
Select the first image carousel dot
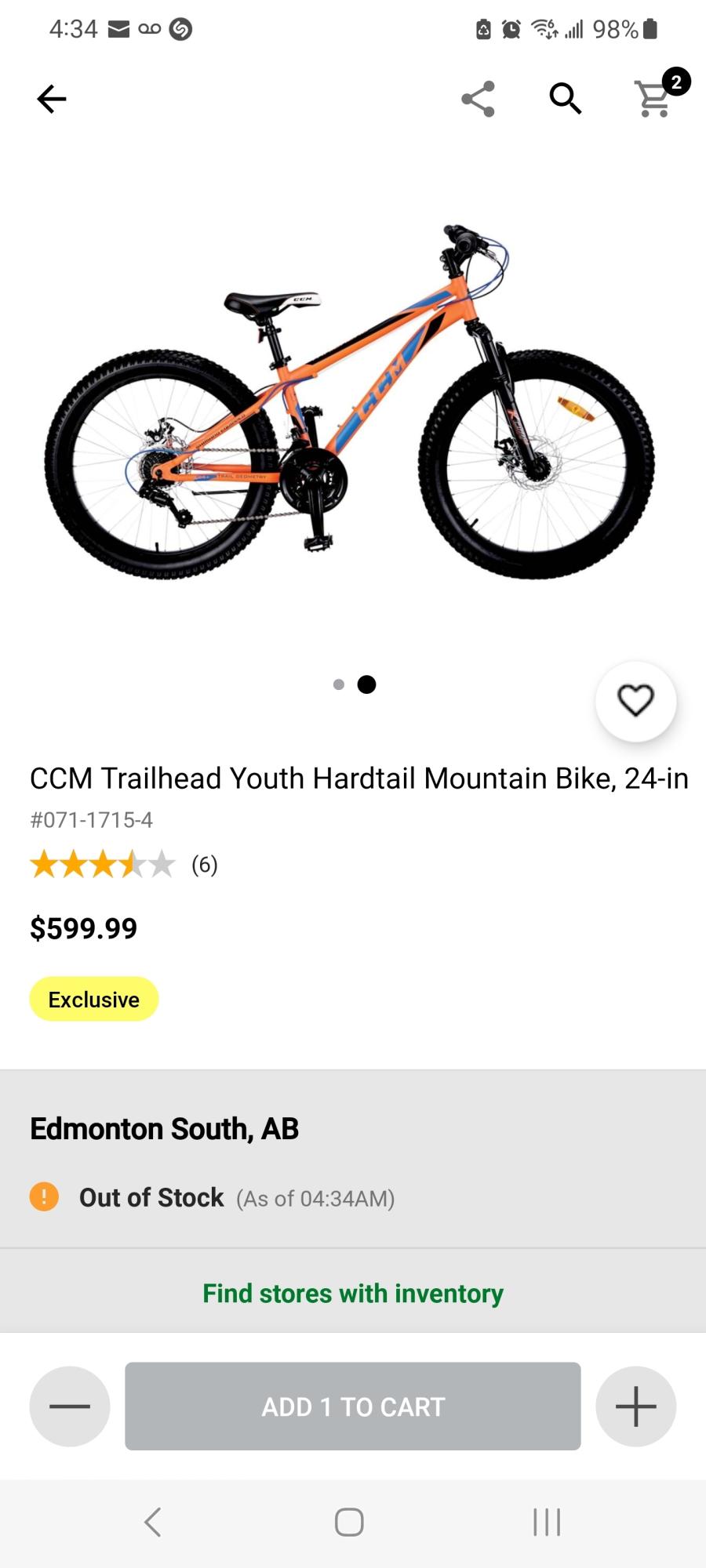pyautogui.click(x=340, y=684)
